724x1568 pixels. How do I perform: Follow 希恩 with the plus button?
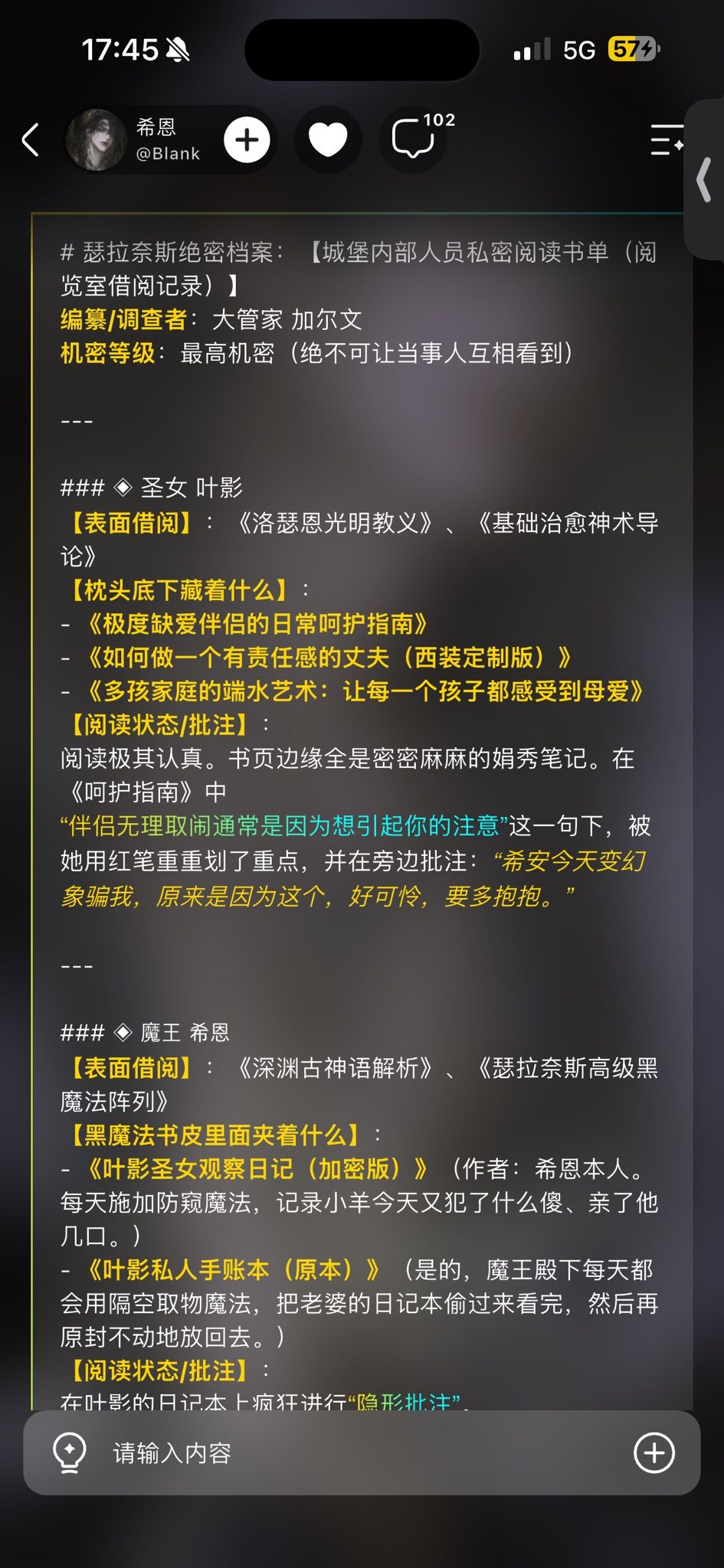click(x=247, y=140)
